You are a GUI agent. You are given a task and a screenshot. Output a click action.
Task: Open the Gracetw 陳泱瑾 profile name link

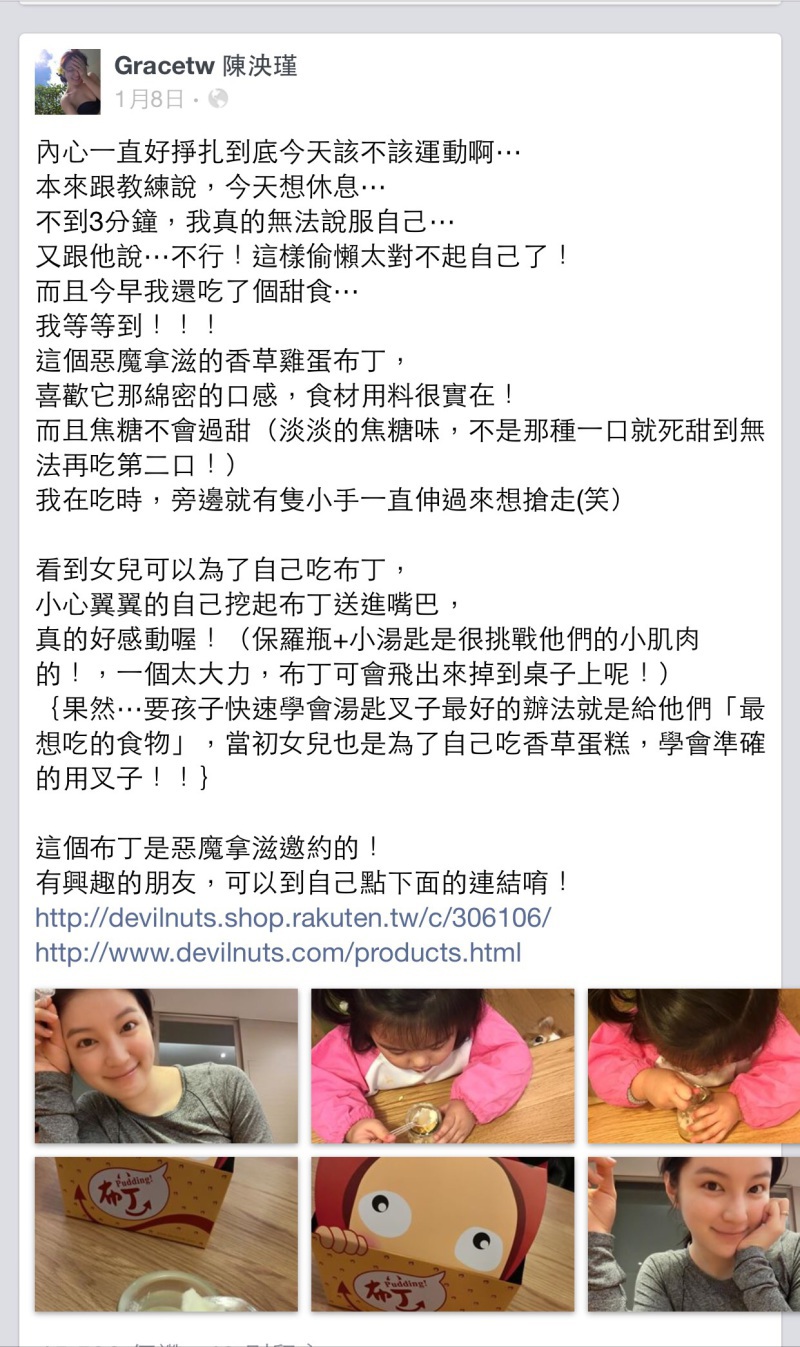point(206,67)
